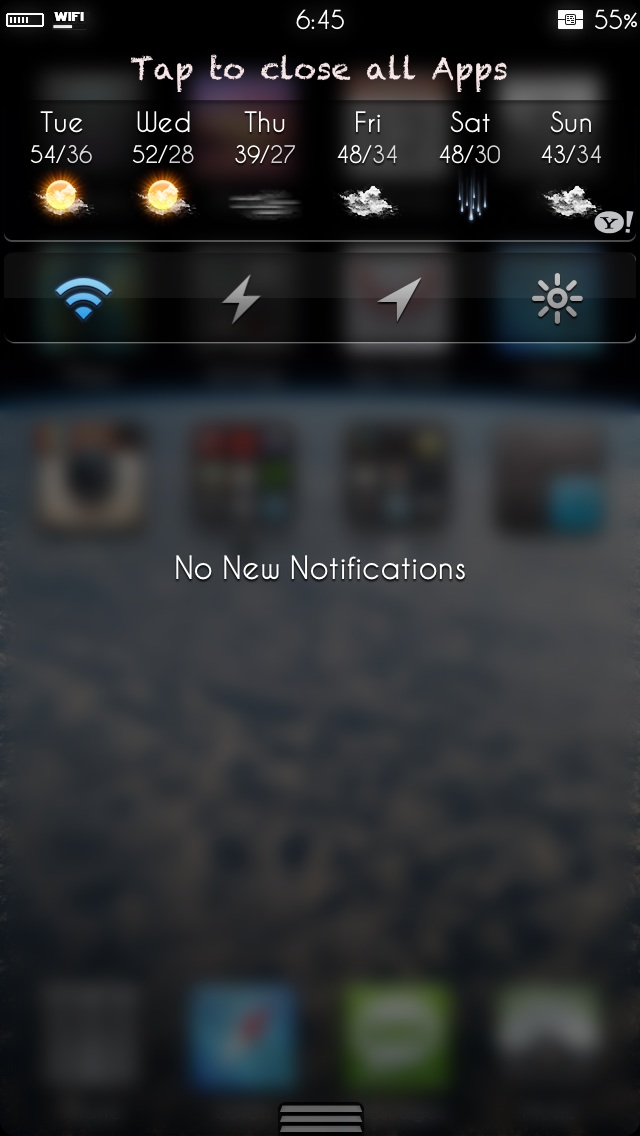Toggle the lightning bolt power switch
The height and width of the screenshot is (1136, 640).
240,298
